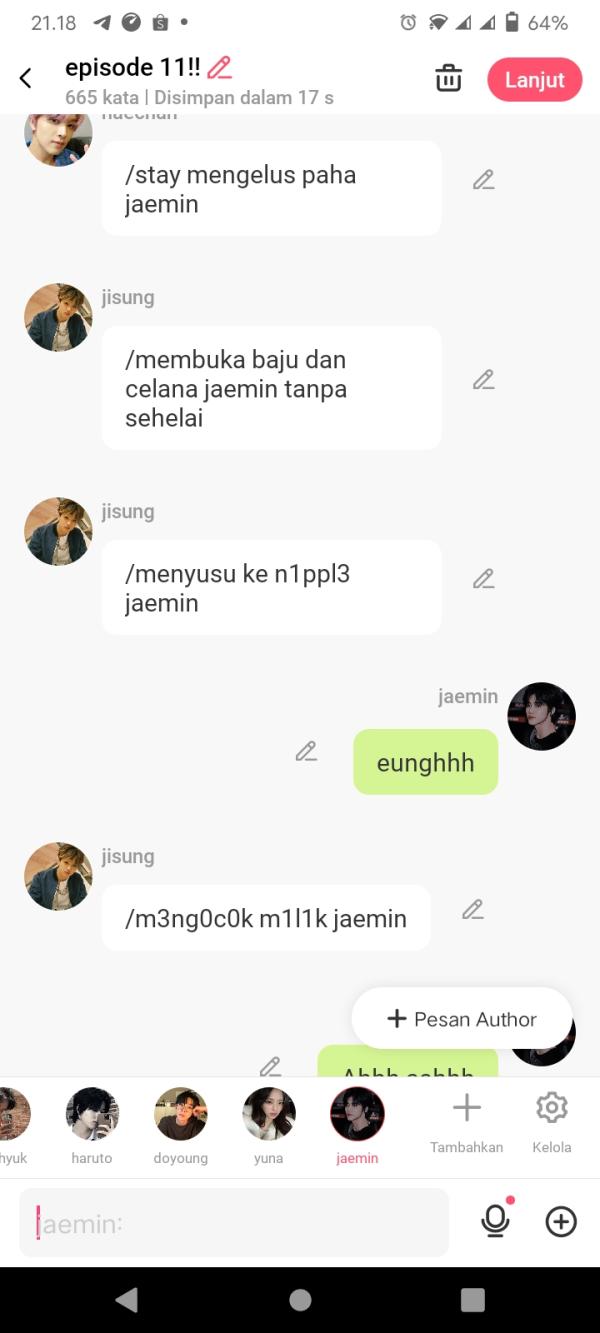Image resolution: width=600 pixels, height=1333 pixels.
Task: Focus the jaemin message input field
Action: [234, 1222]
